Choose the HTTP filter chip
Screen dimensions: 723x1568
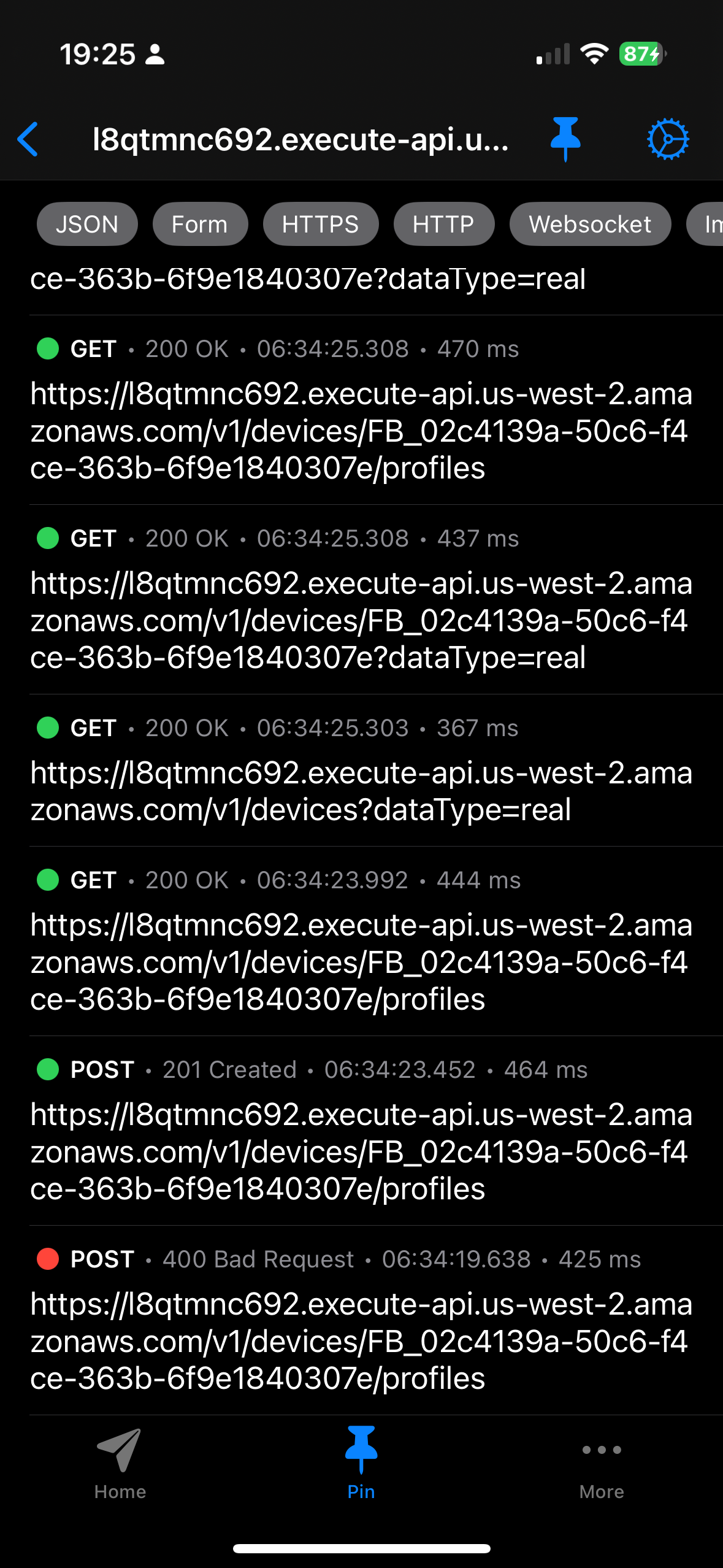click(x=443, y=225)
